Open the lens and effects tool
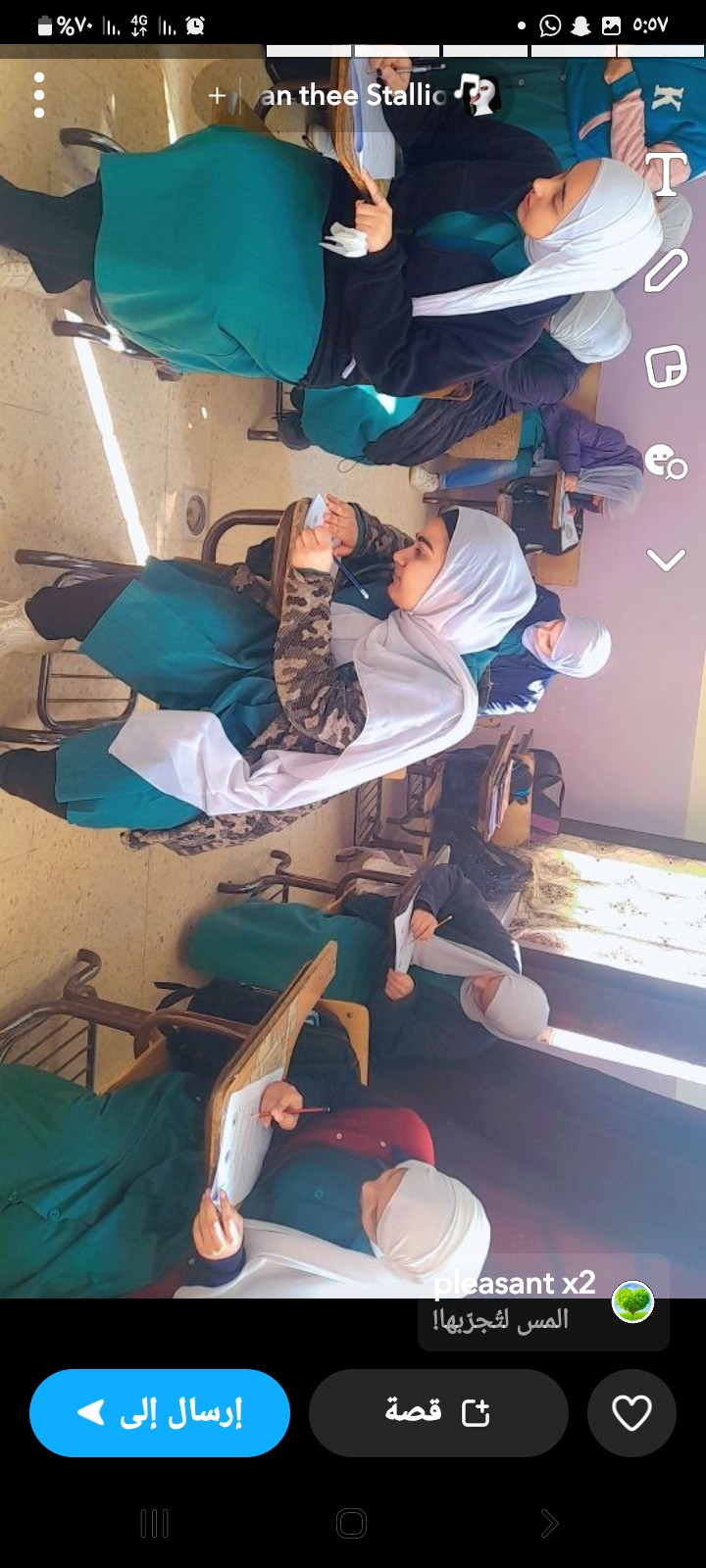 point(666,462)
